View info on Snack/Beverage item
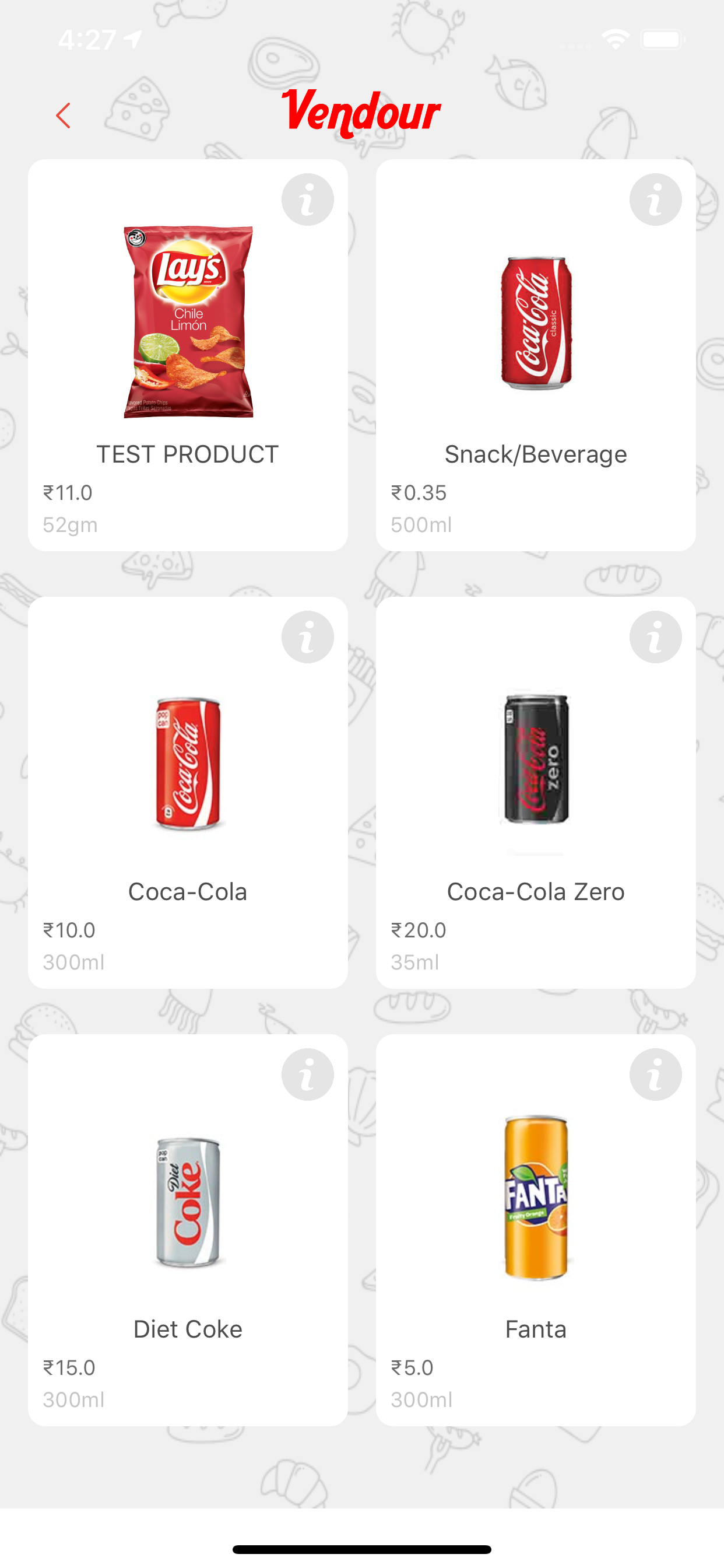The image size is (724, 1568). 655,199
